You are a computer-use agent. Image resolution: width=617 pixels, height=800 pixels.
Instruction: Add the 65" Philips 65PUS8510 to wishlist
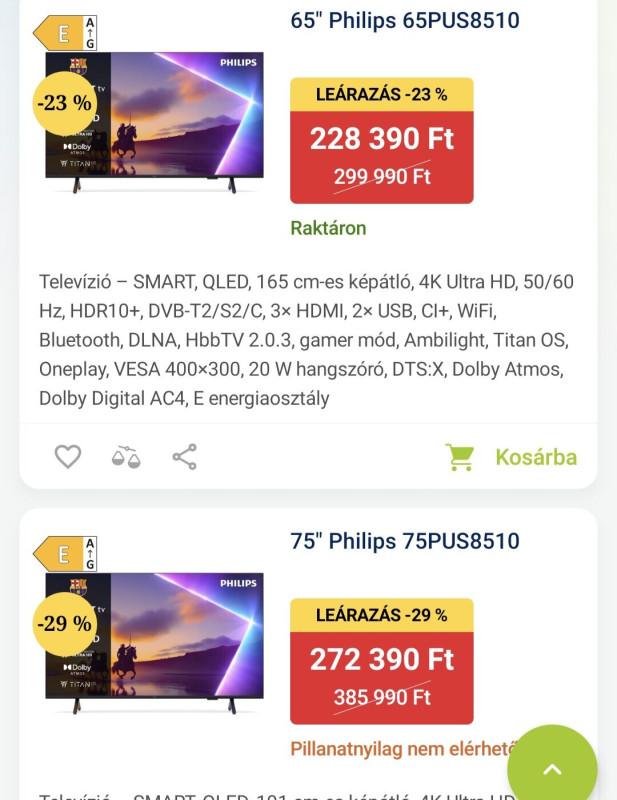click(x=67, y=457)
